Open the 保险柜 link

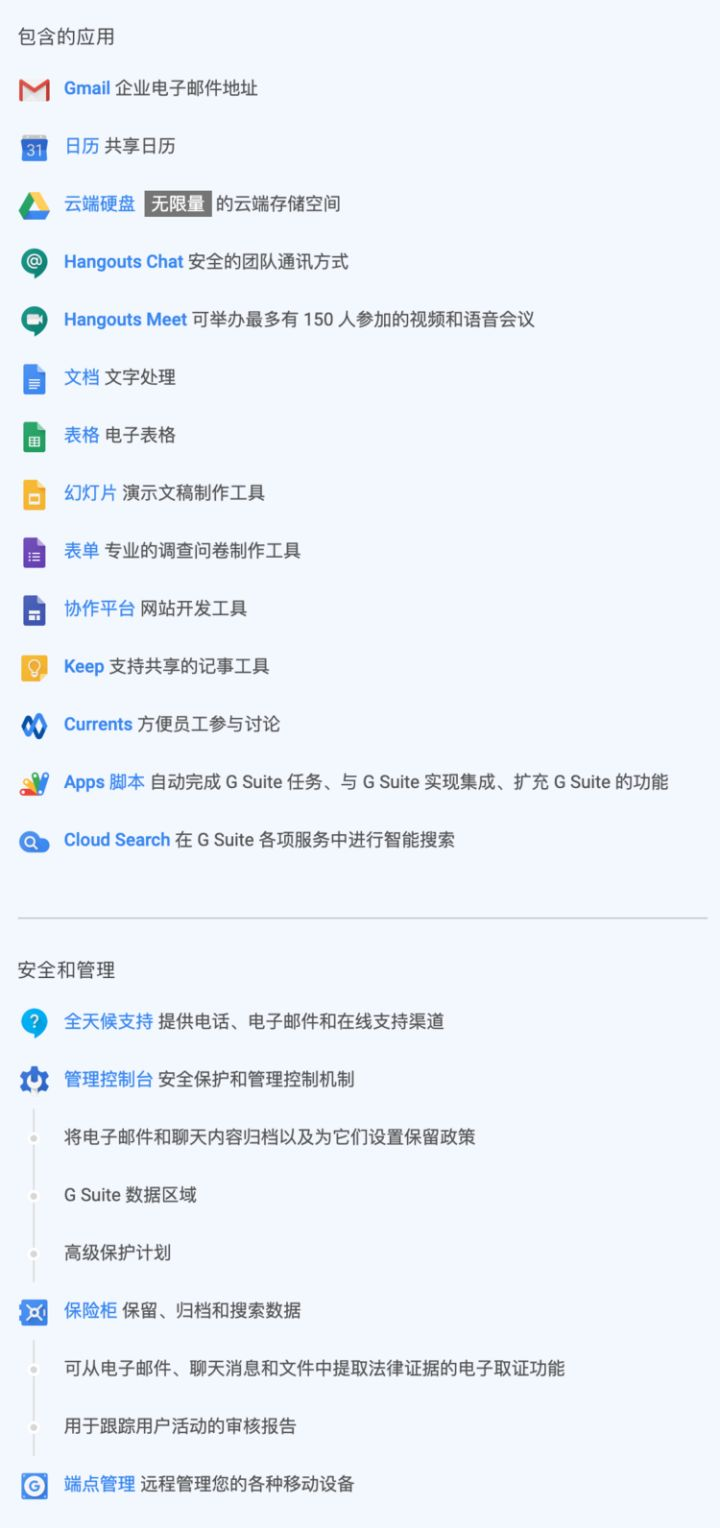[91, 1310]
